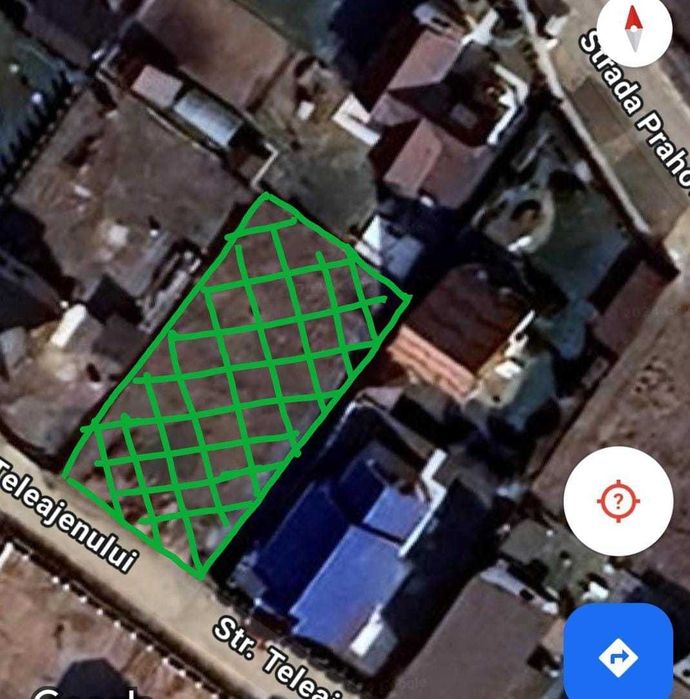Center map on my location
Screen dimensions: 690x699
617,500
